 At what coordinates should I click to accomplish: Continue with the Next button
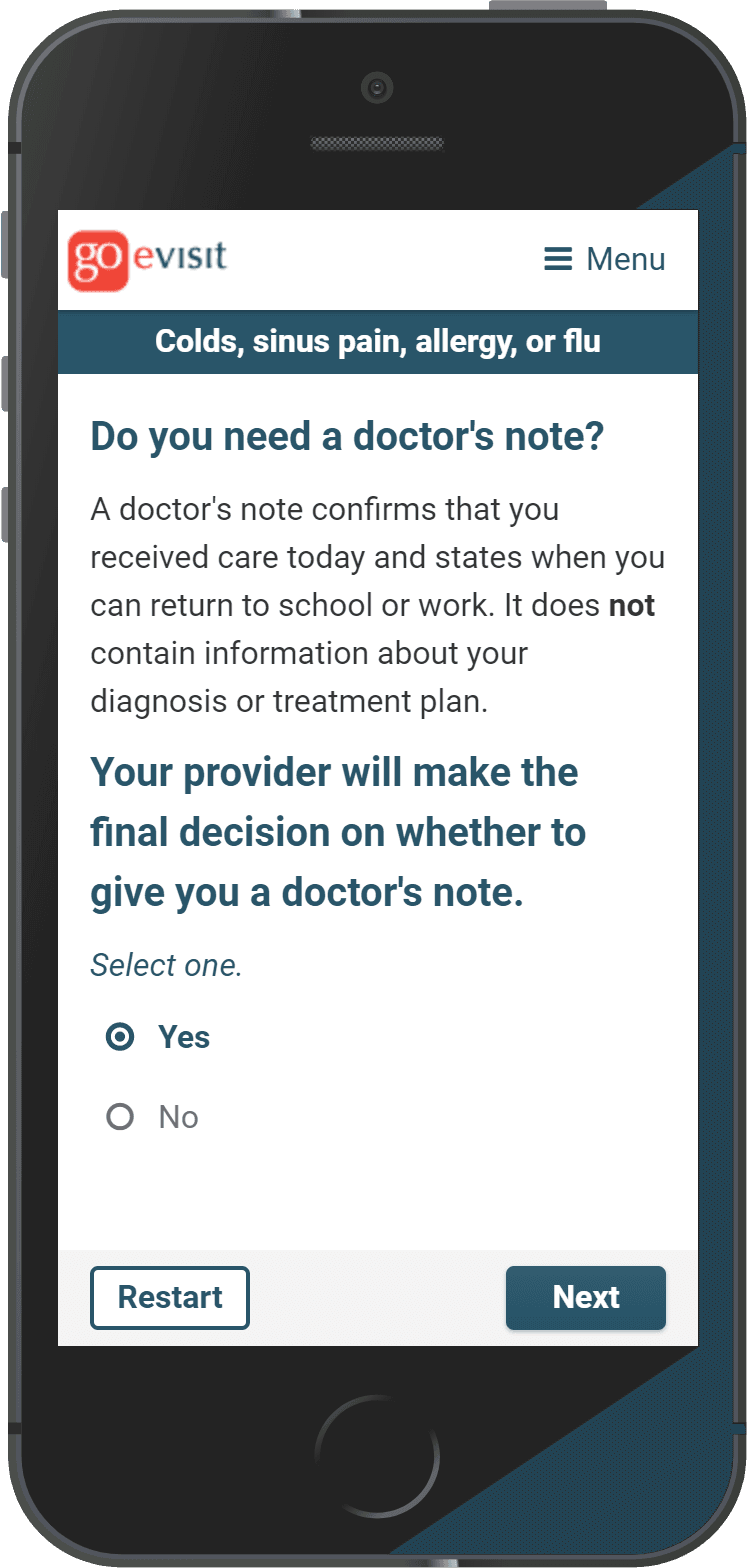[586, 1298]
